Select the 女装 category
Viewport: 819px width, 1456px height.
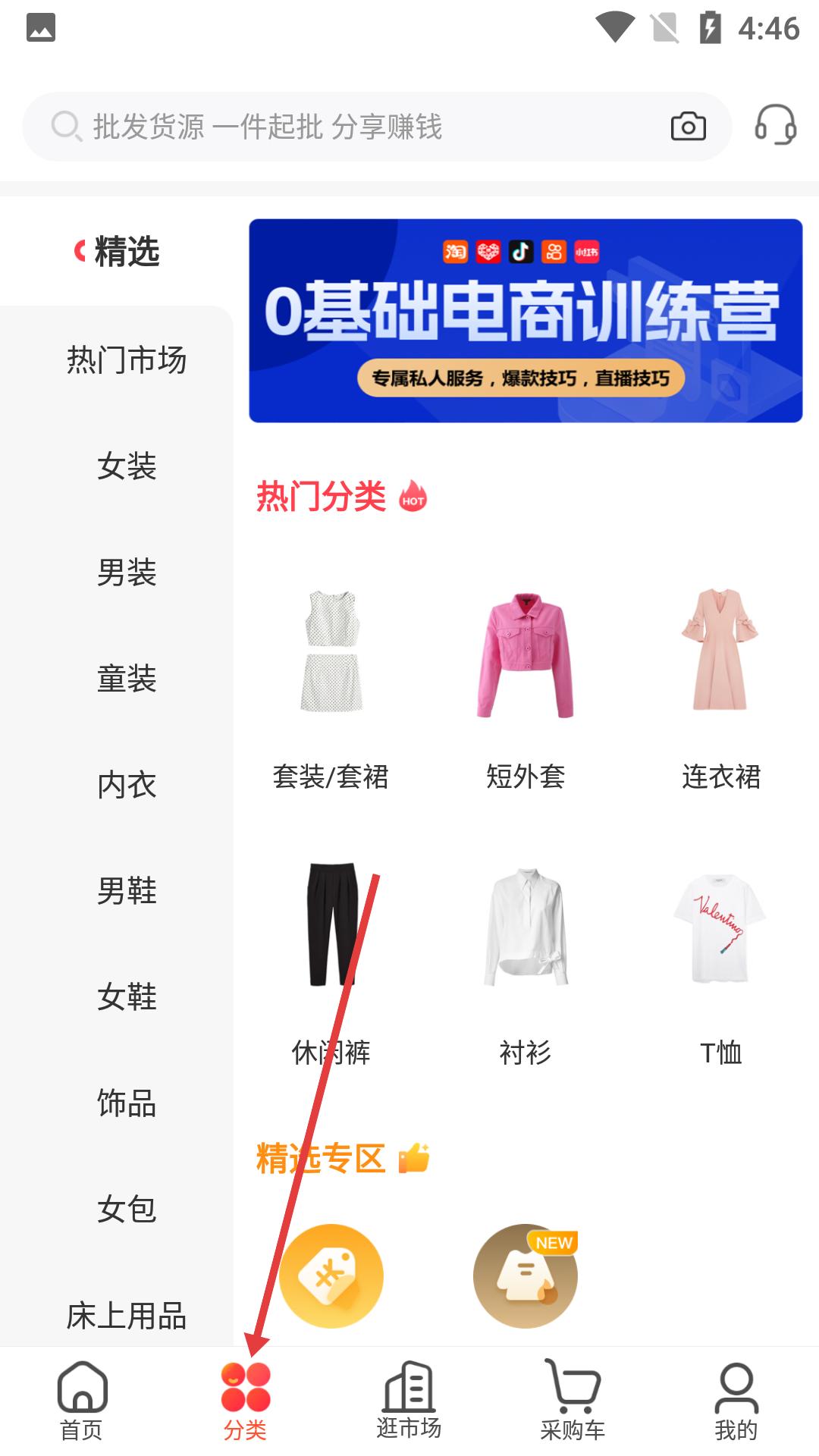[x=127, y=466]
